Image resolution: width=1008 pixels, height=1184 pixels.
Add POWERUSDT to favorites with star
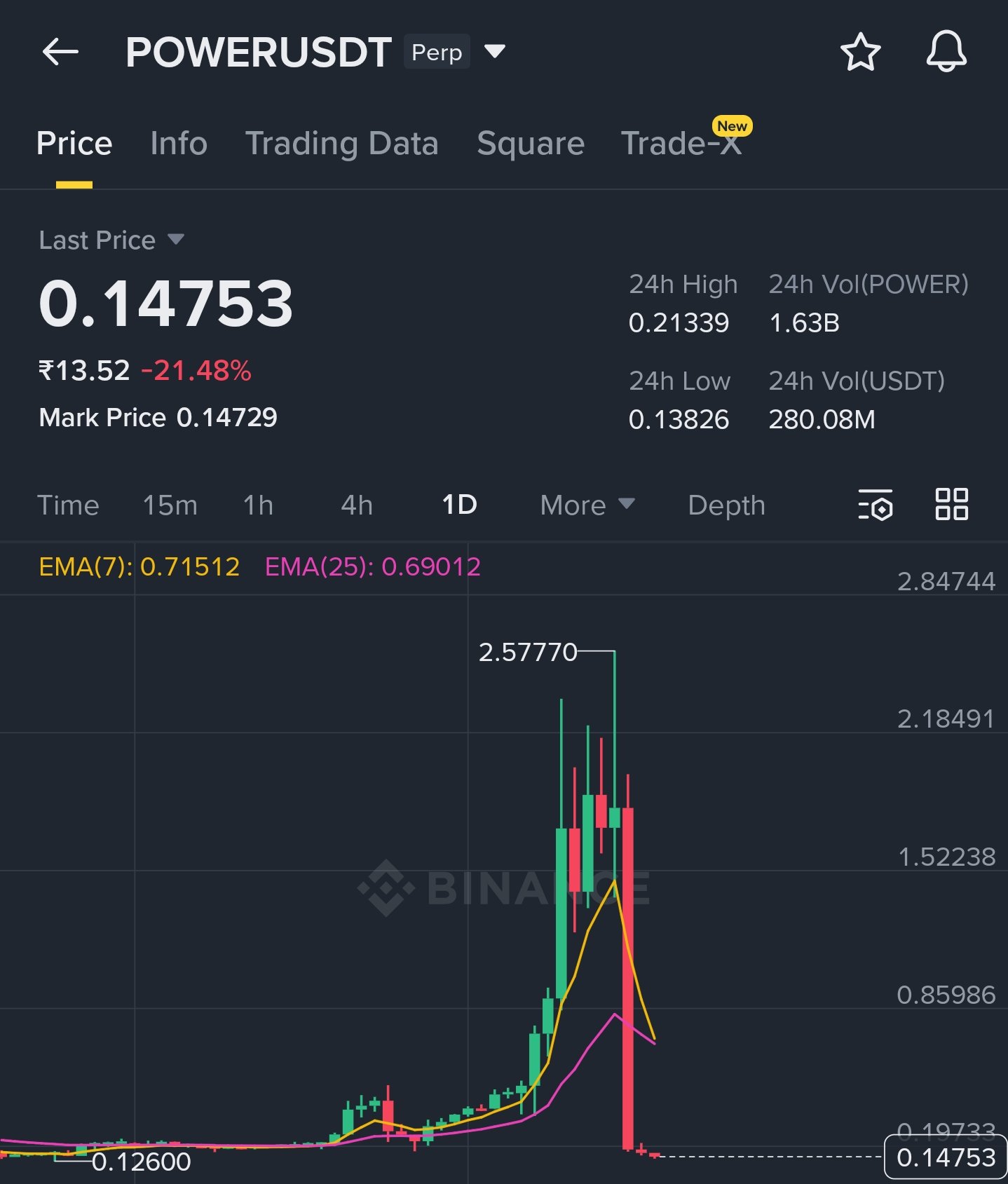(860, 52)
